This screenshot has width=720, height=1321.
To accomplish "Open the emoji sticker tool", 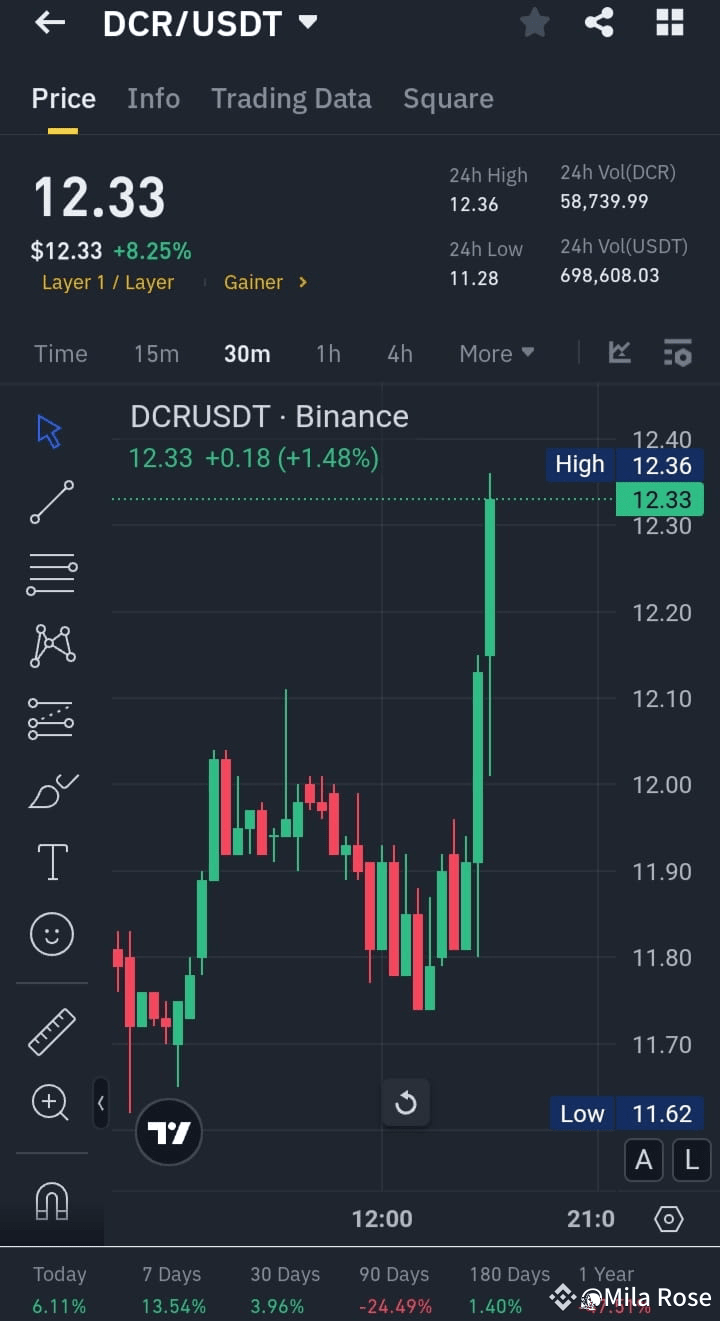I will [x=51, y=933].
